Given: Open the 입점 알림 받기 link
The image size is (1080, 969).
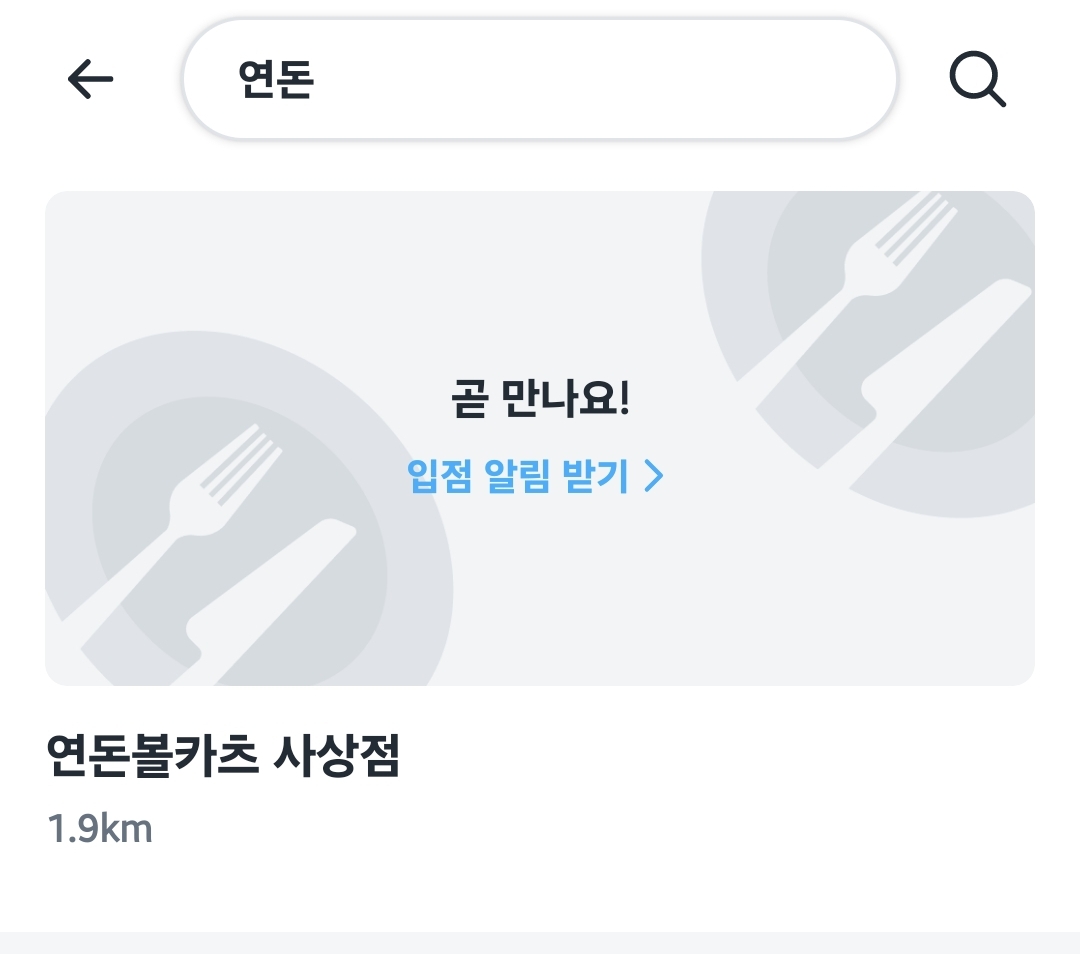Looking at the screenshot, I should click(535, 476).
